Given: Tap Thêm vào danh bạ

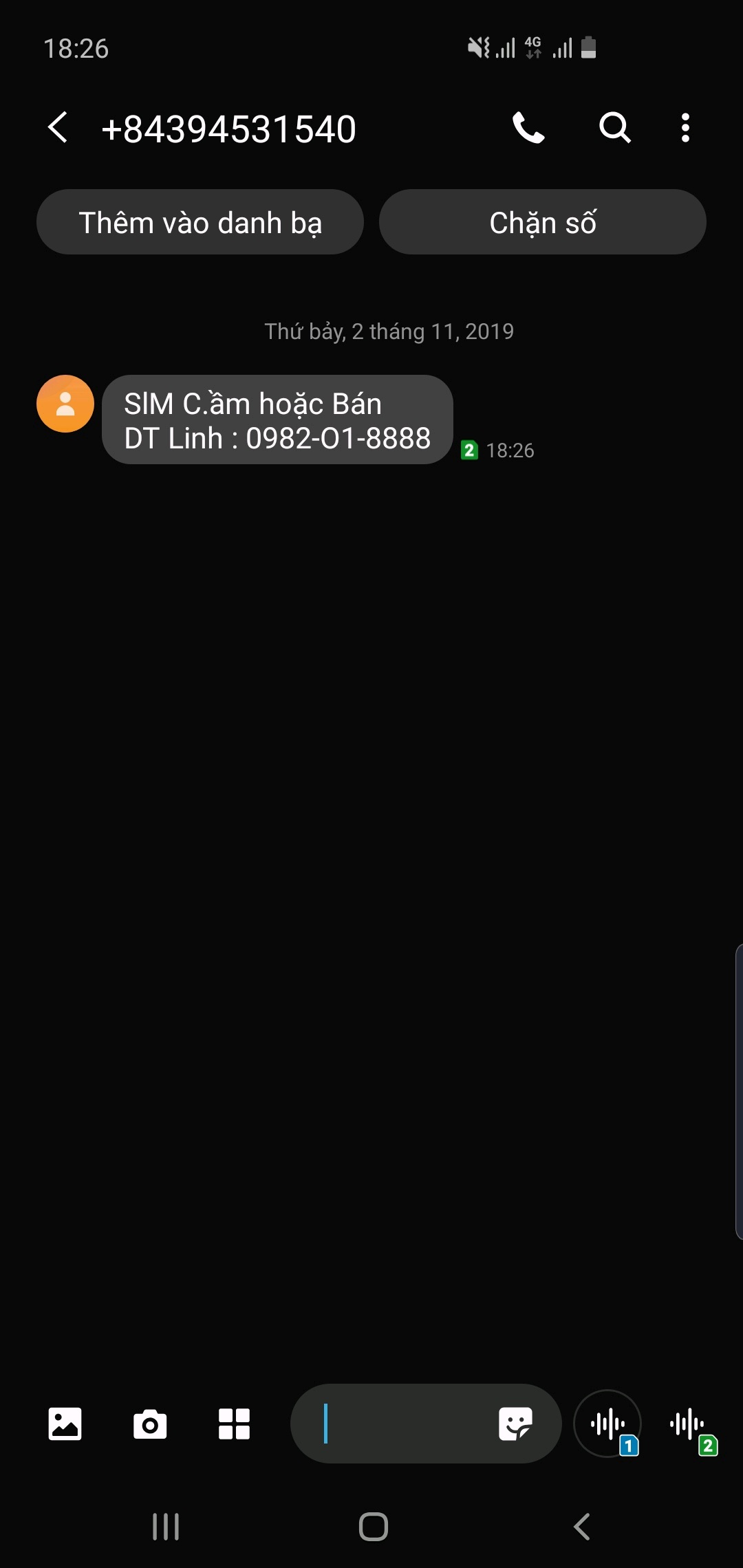Looking at the screenshot, I should (200, 222).
